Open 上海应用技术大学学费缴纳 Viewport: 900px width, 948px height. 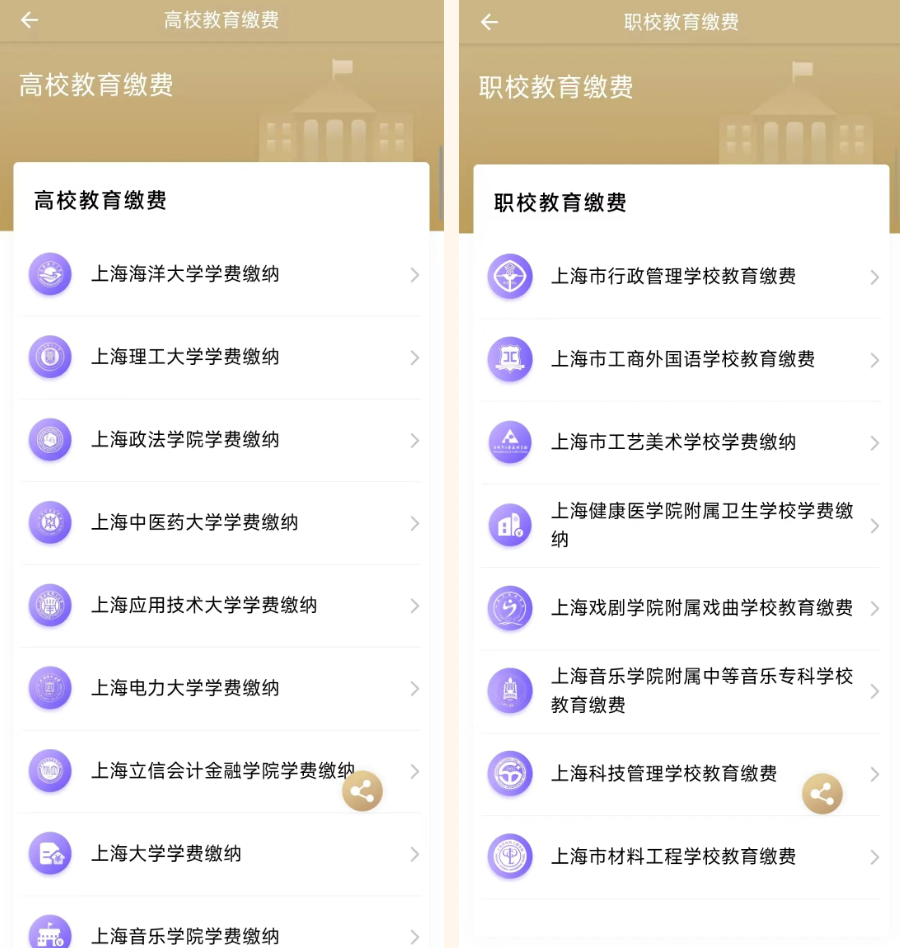pyautogui.click(x=204, y=606)
